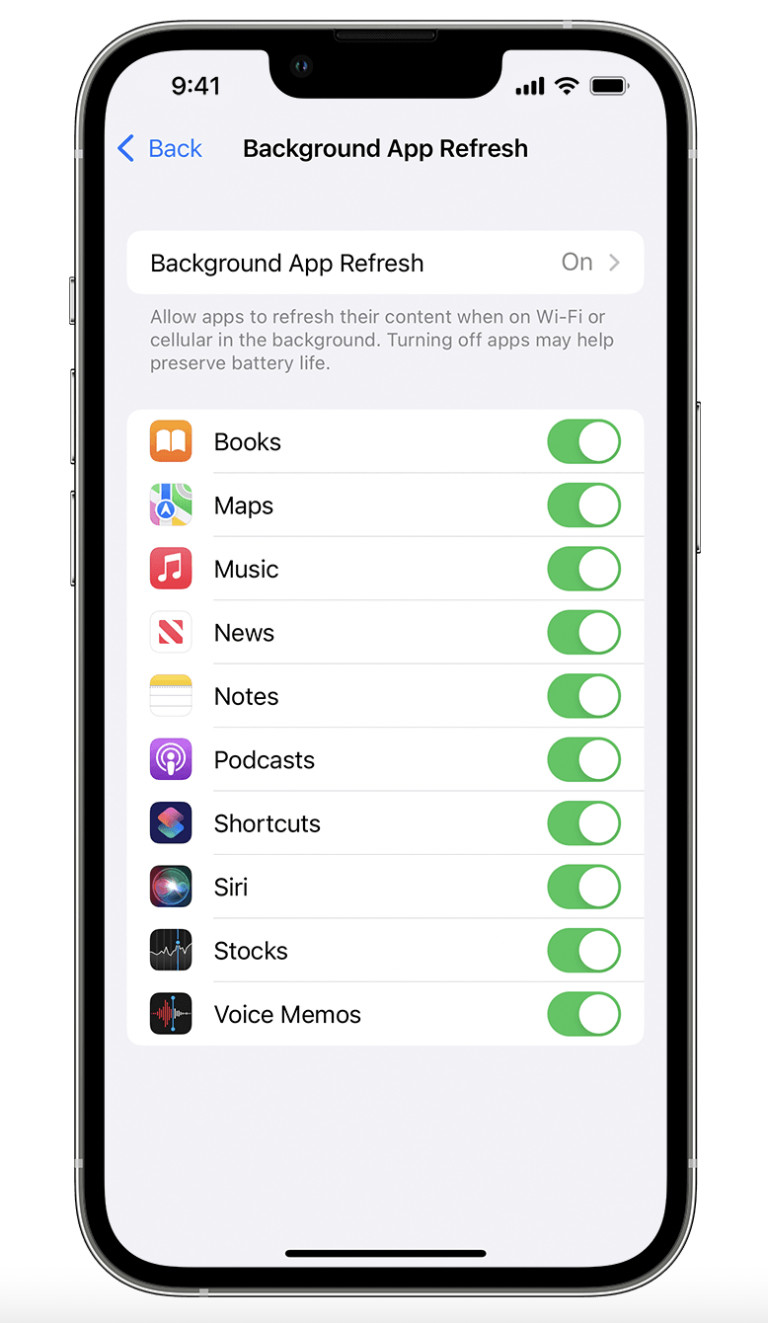
Task: Toggle the Notes refresh switch
Action: 583,696
